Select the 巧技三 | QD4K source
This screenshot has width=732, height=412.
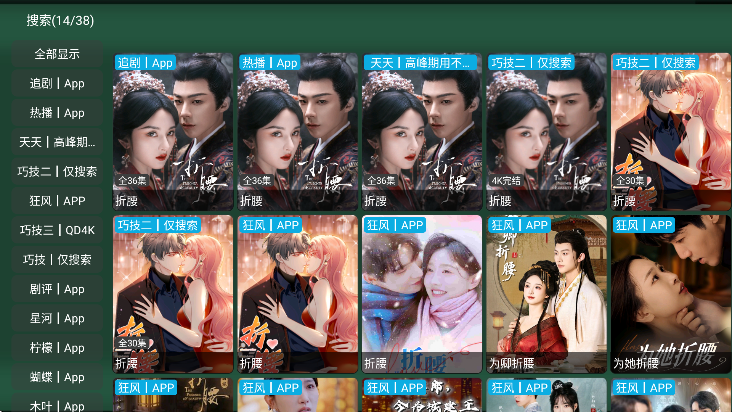click(x=57, y=230)
